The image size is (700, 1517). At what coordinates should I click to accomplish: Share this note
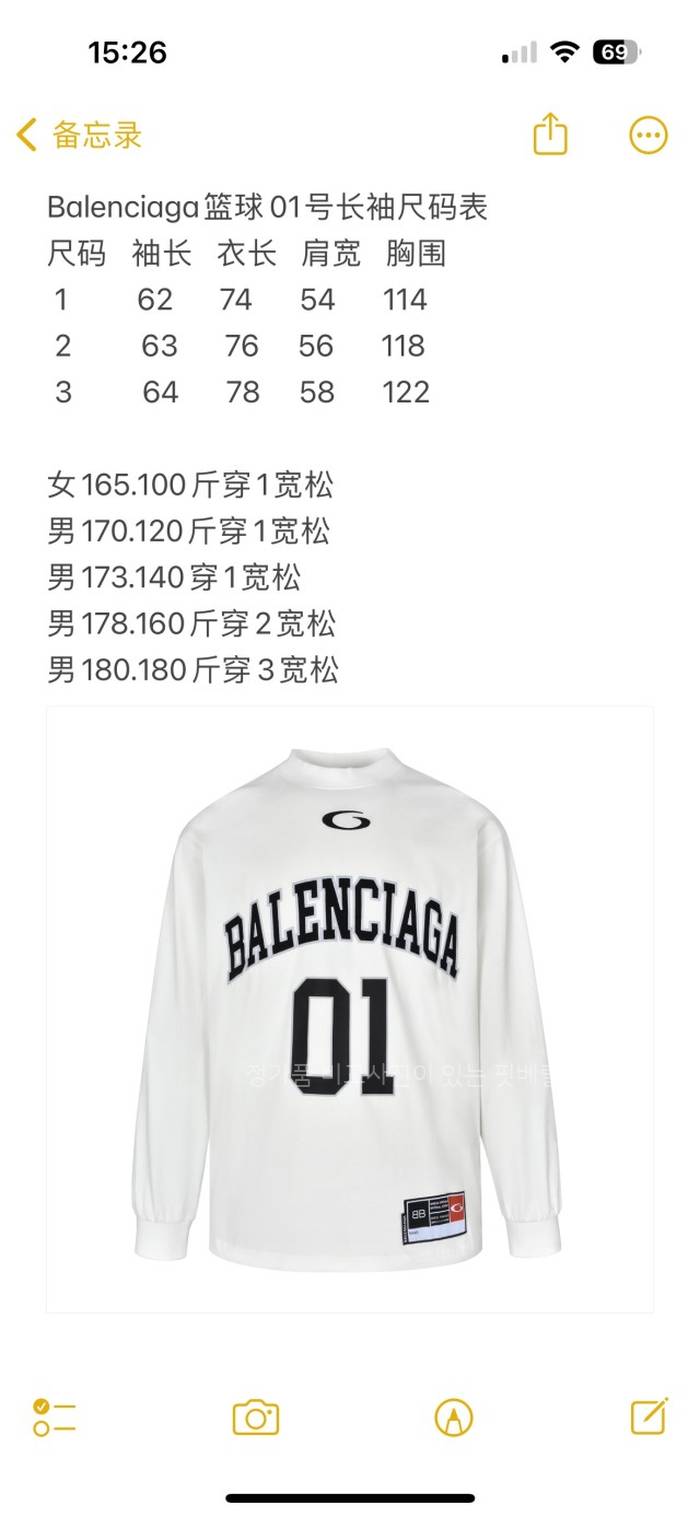pyautogui.click(x=550, y=134)
